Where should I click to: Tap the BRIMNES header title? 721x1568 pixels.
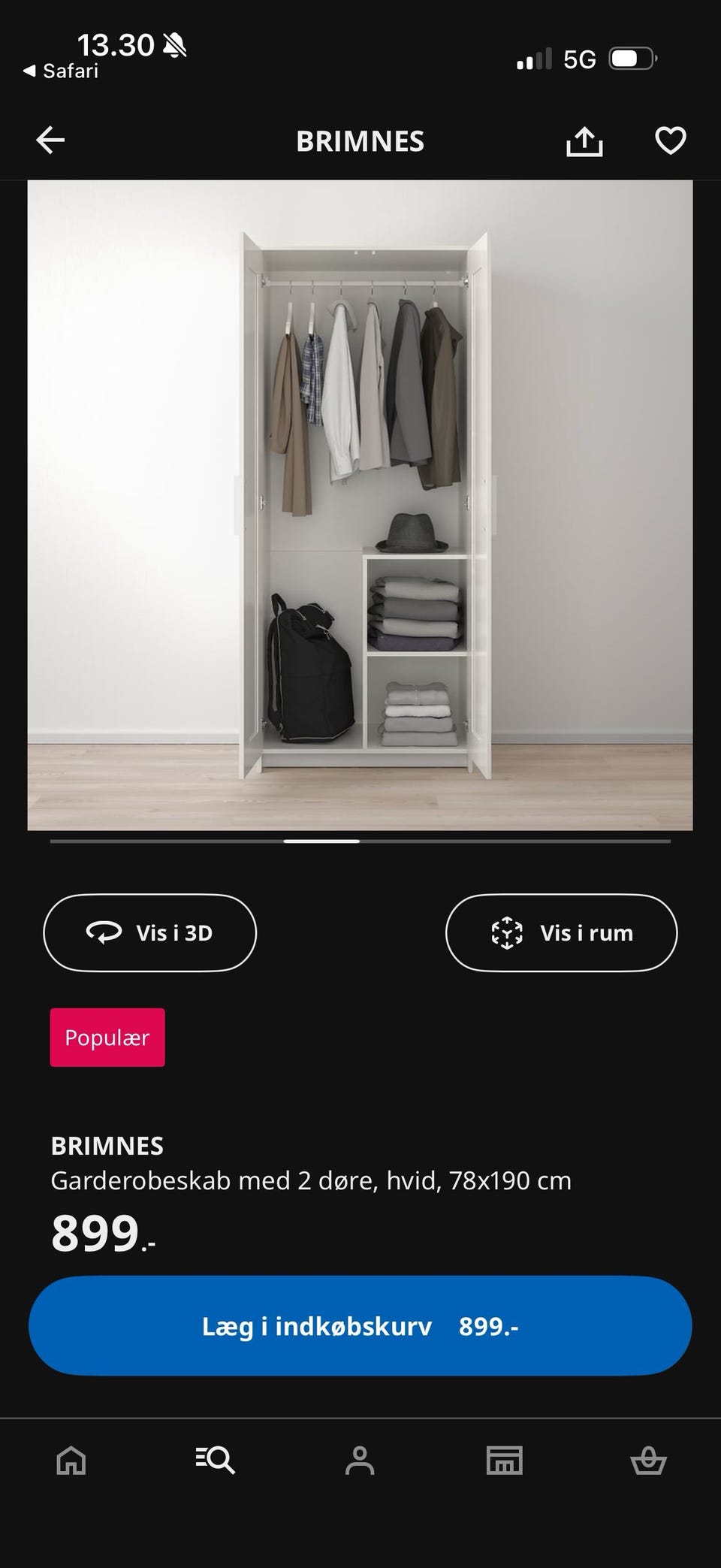point(360,141)
